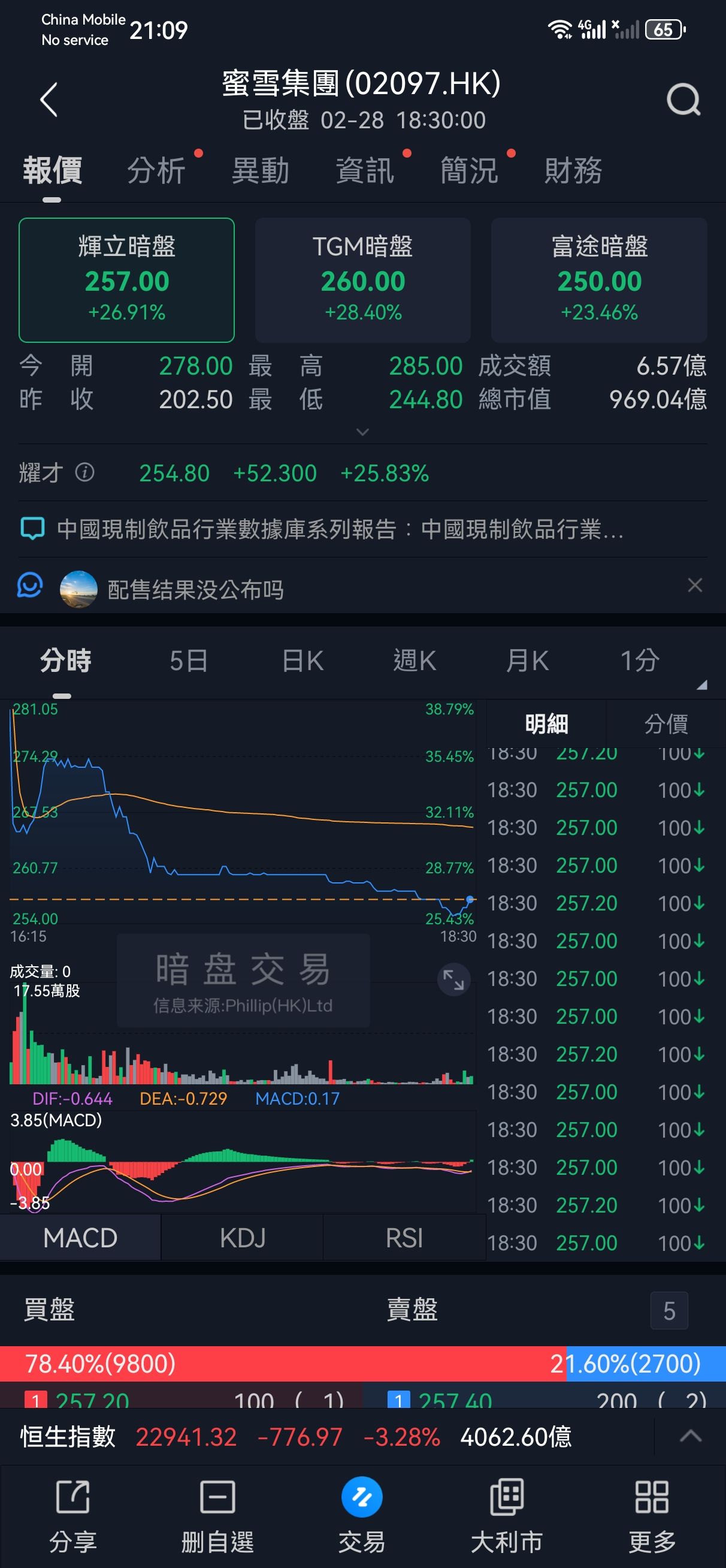Image resolution: width=726 pixels, height=1568 pixels.
Task: Select the KDJ indicator
Action: [242, 1238]
